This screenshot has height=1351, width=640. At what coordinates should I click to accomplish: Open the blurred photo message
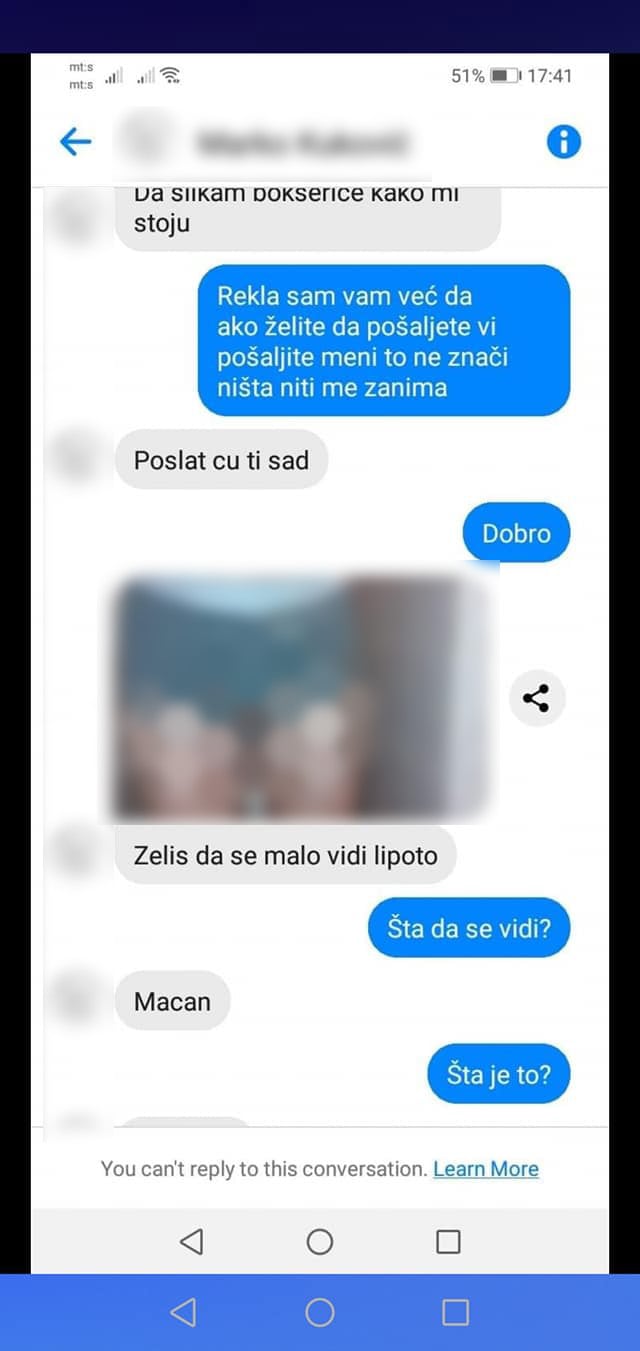click(304, 697)
